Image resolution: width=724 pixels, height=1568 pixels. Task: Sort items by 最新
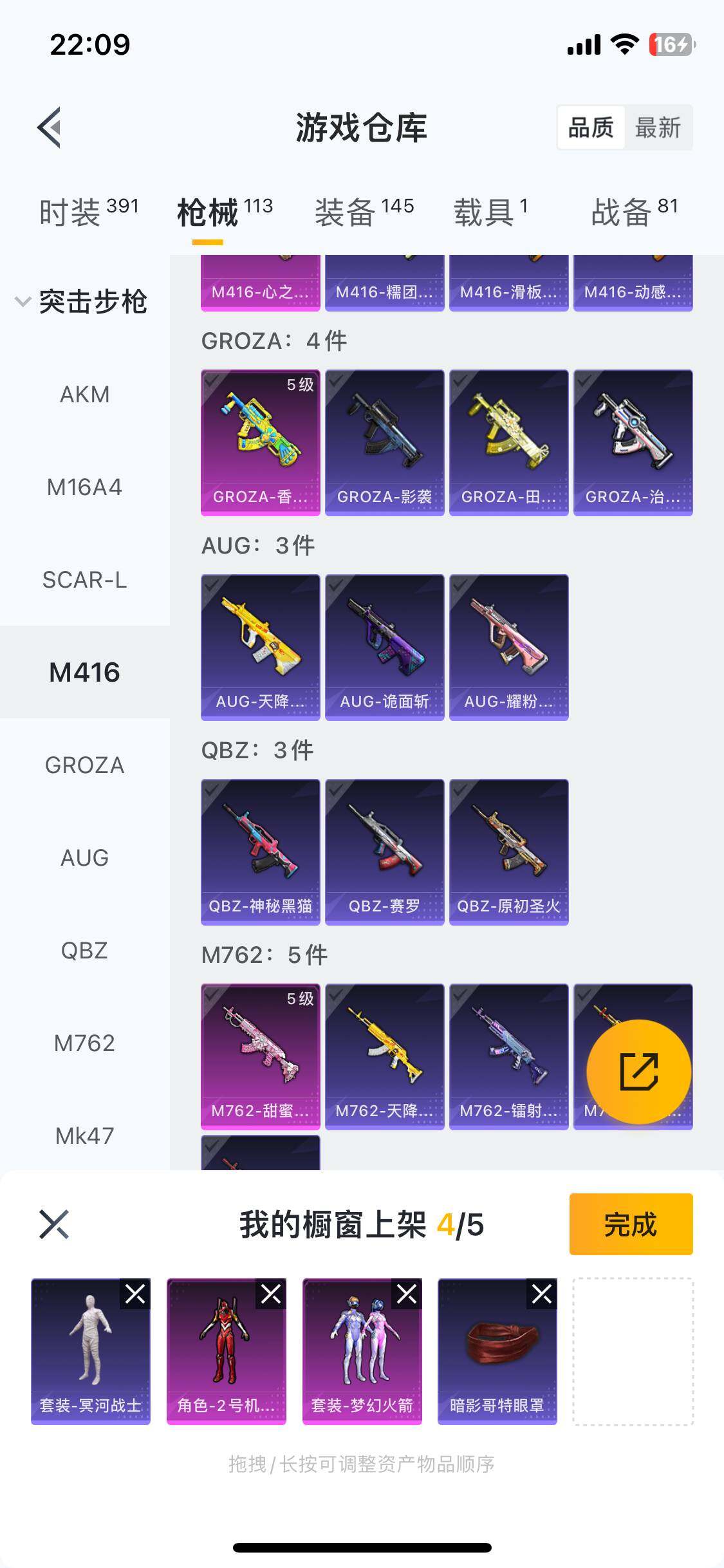[x=658, y=127]
